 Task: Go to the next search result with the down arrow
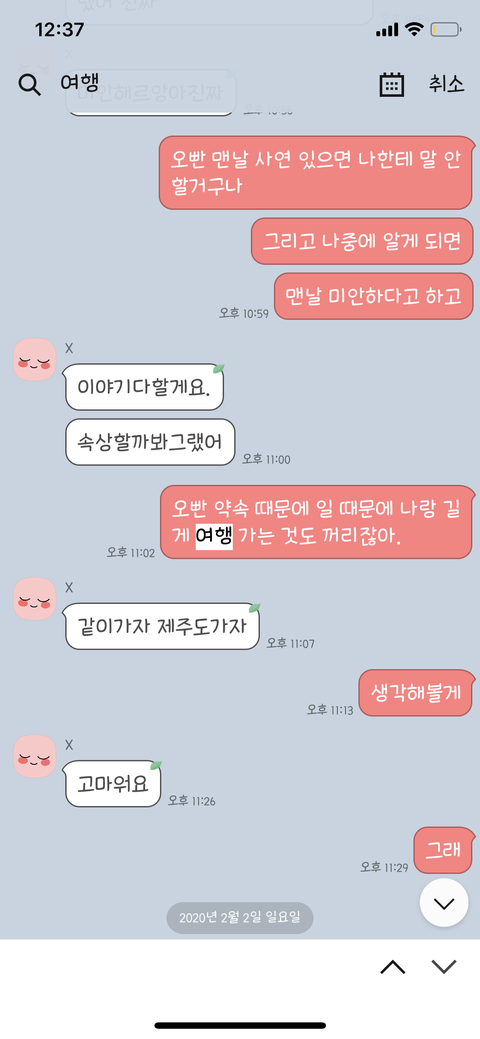(444, 967)
